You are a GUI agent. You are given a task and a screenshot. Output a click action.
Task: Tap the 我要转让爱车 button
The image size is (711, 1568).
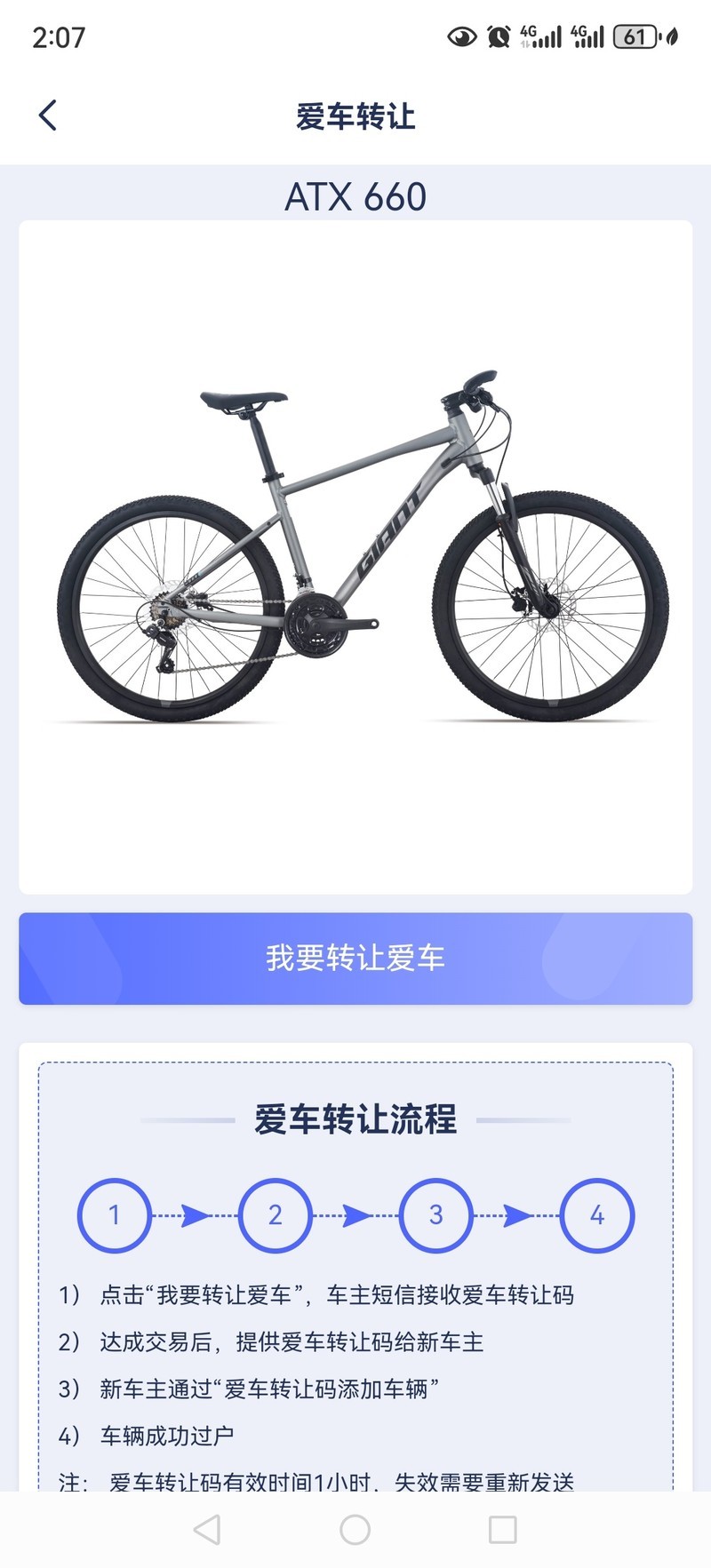coord(355,959)
